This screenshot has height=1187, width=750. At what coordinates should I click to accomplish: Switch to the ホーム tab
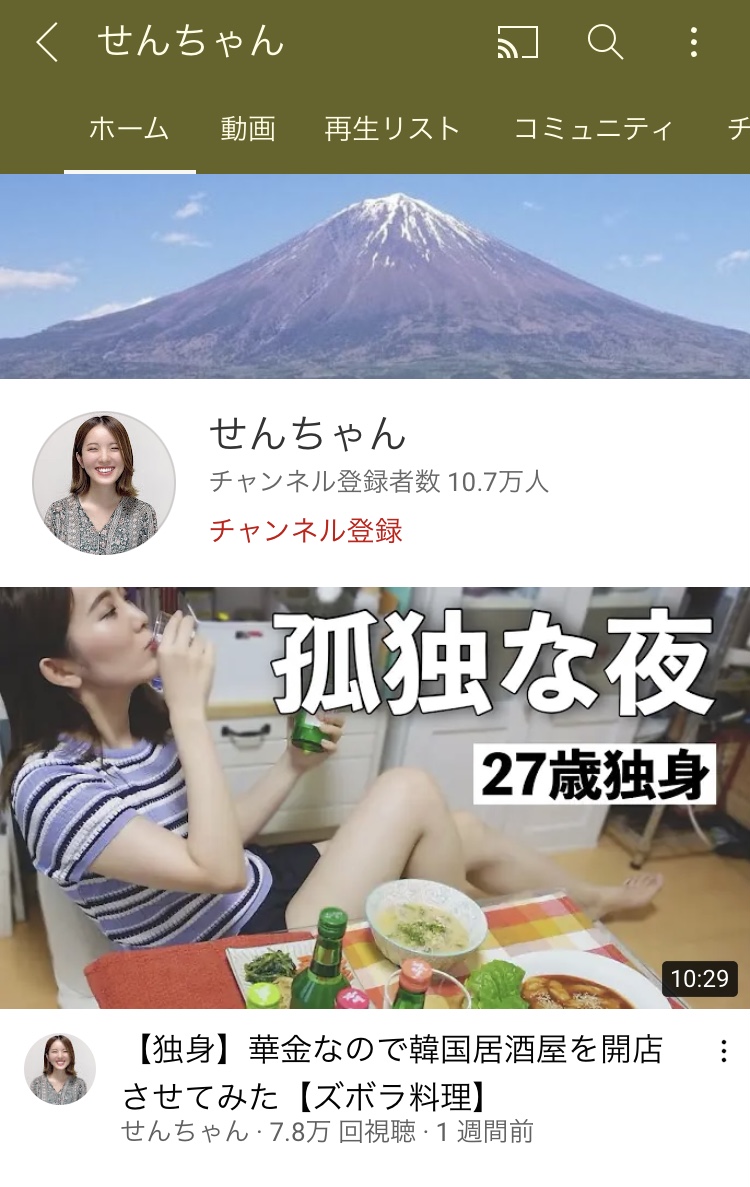129,129
